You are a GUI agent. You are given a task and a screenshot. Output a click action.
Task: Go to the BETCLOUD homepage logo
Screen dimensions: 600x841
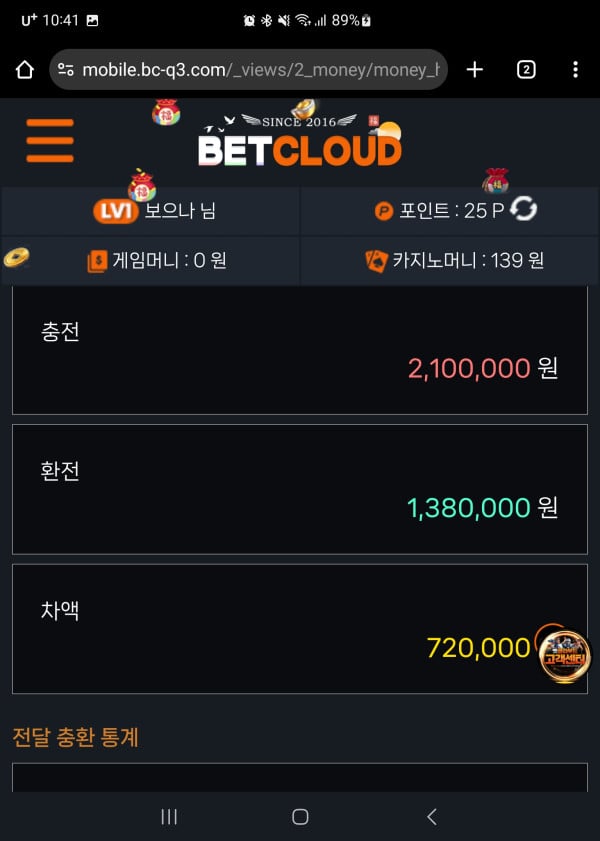[x=299, y=148]
